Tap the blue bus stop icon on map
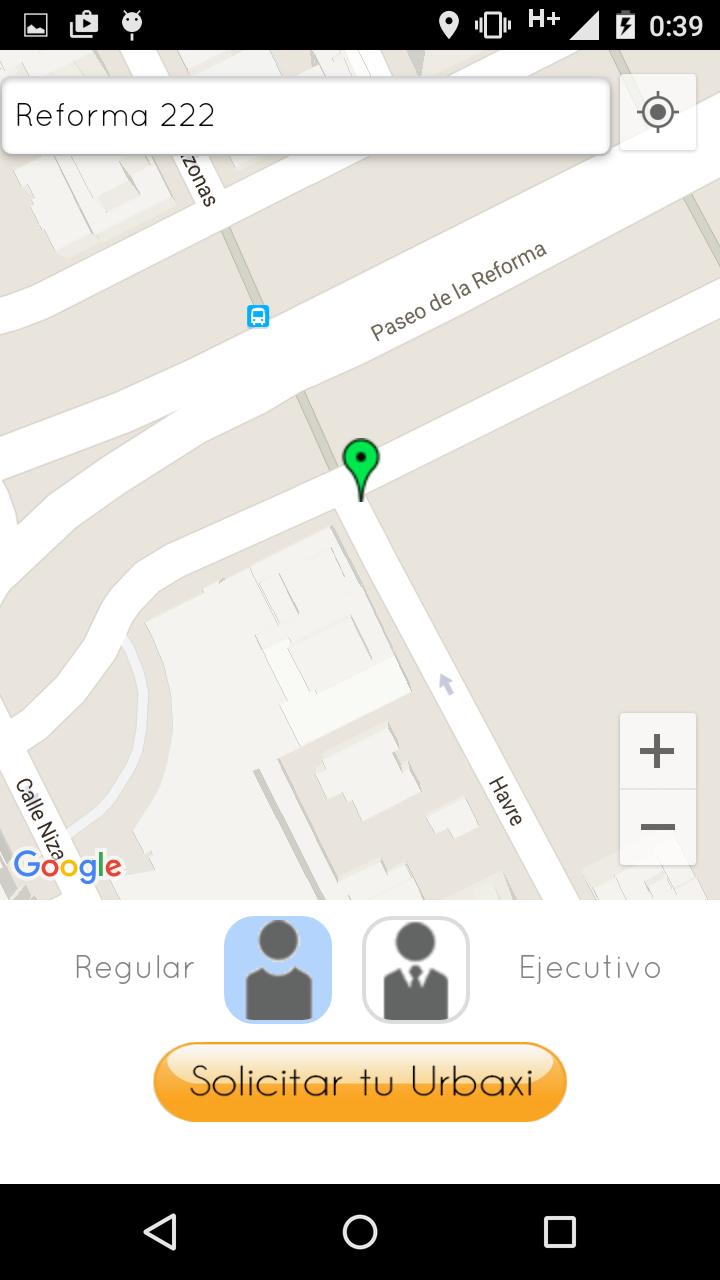 [257, 316]
